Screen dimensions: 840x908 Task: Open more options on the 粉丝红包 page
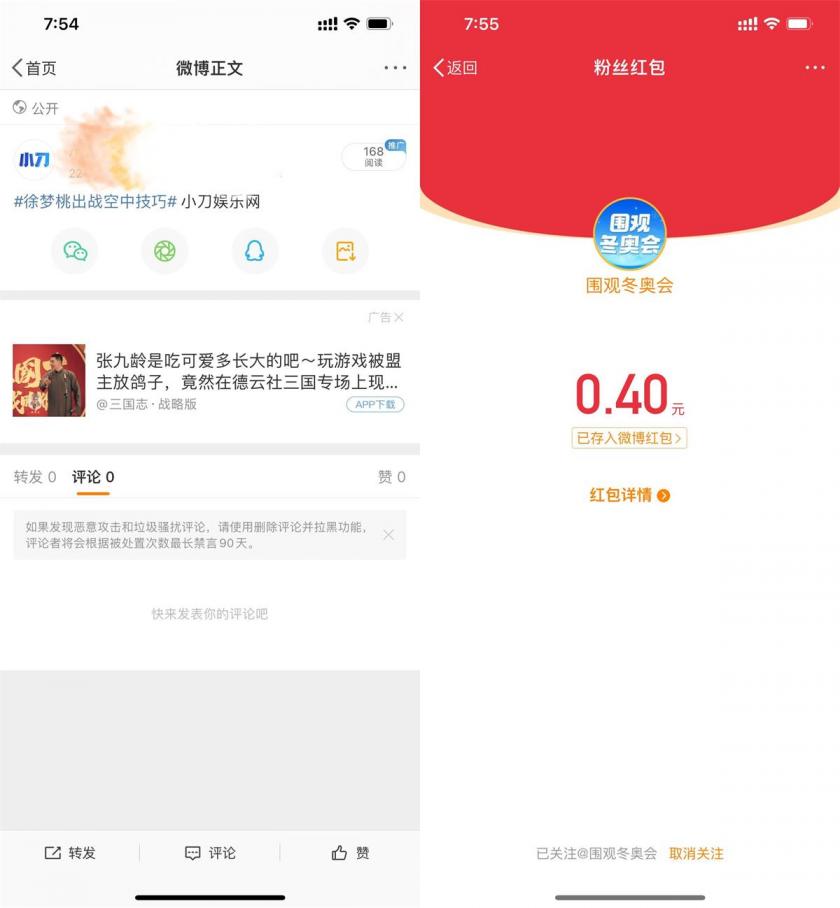(x=816, y=65)
